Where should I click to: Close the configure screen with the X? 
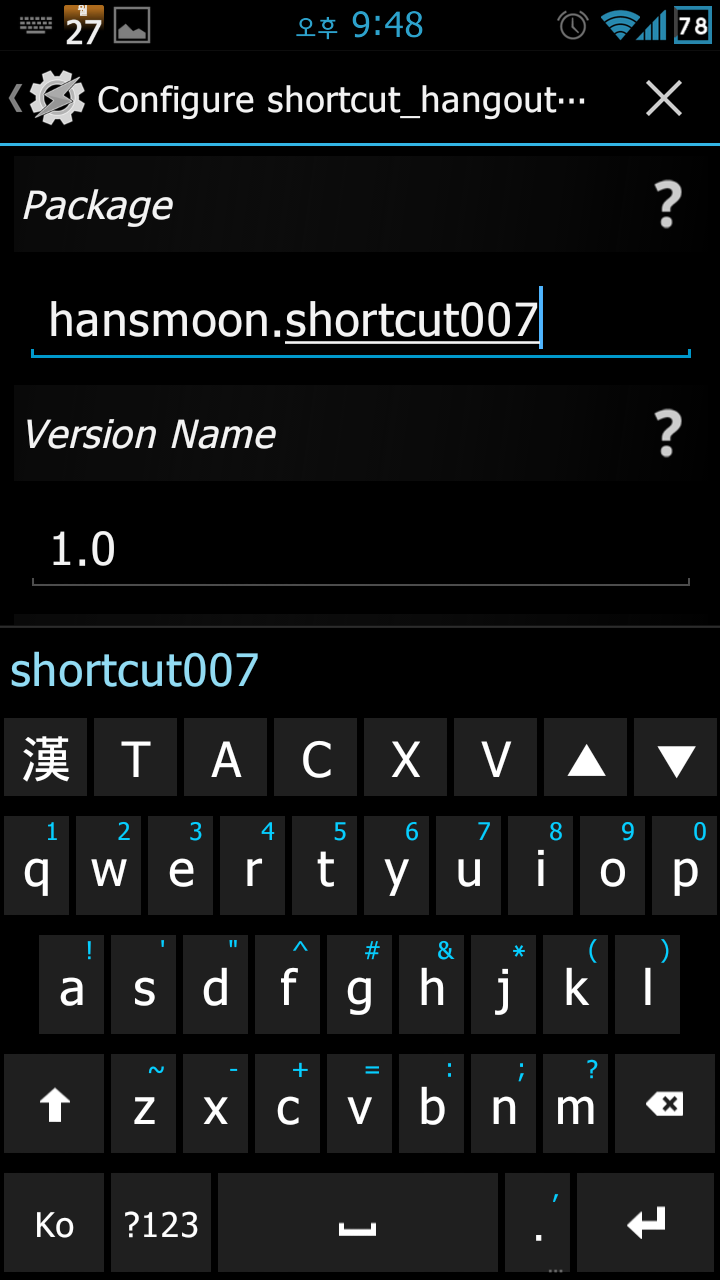tap(663, 99)
